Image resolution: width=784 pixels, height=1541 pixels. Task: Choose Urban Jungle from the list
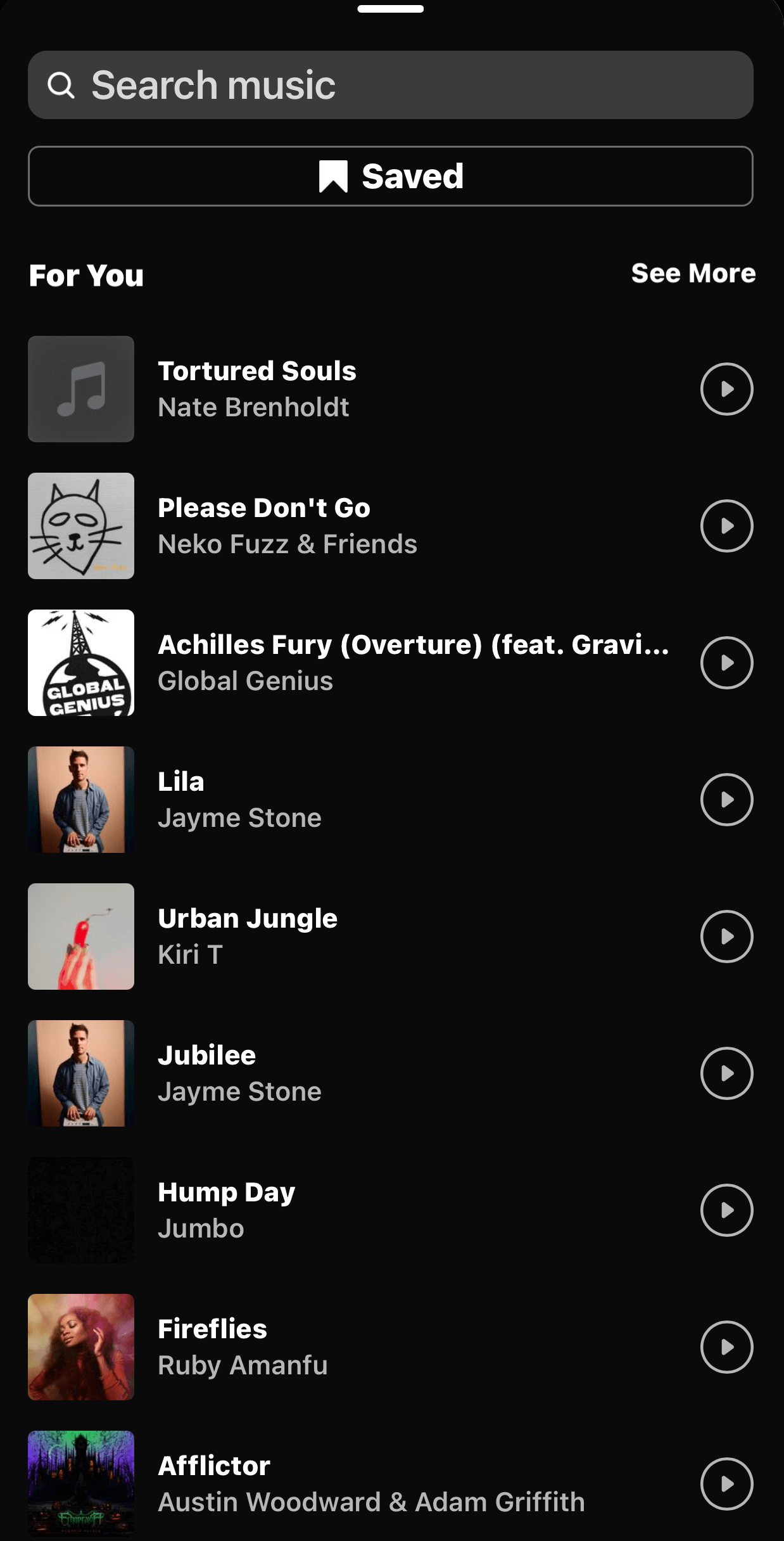point(247,936)
